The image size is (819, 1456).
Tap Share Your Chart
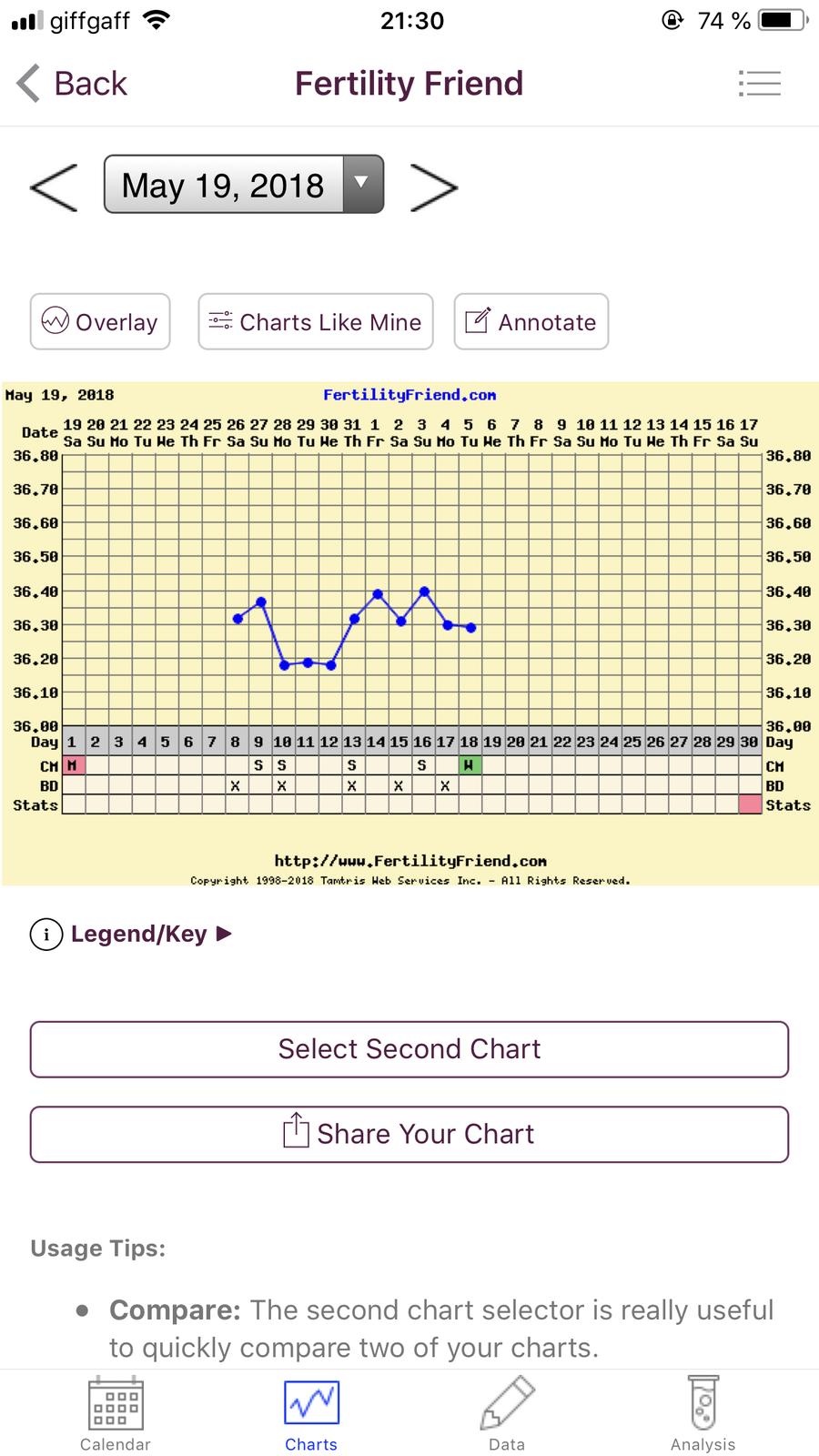(409, 1134)
